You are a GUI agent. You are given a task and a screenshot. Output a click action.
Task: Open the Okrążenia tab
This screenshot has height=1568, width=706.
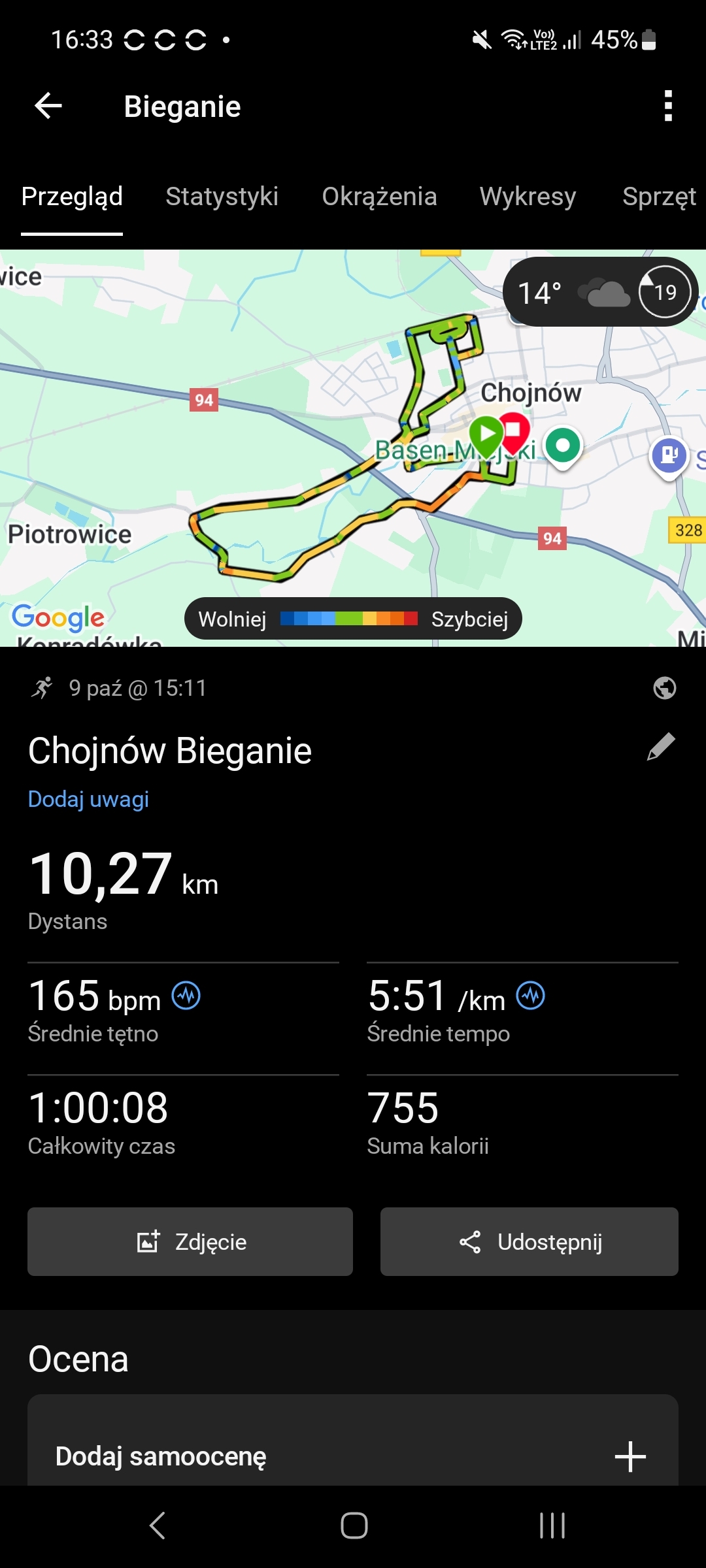[379, 197]
